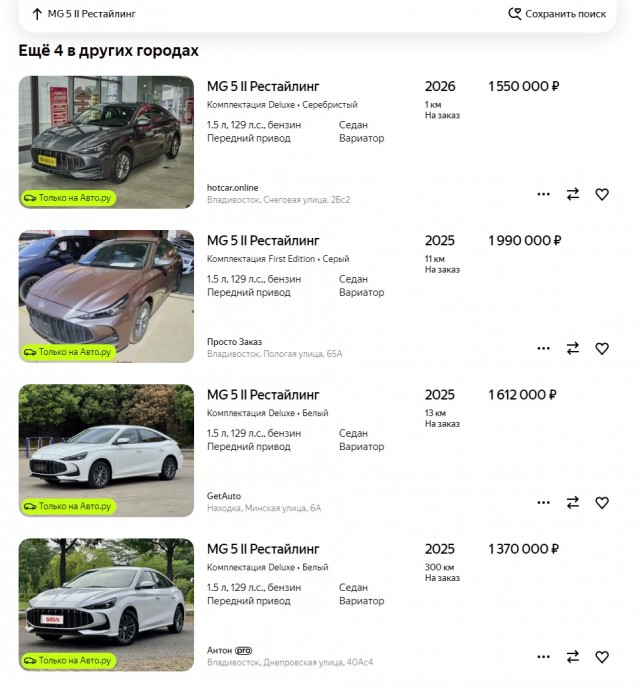Add hotcar.online listing to comparison
Image resolution: width=640 pixels, height=688 pixels.
click(573, 194)
